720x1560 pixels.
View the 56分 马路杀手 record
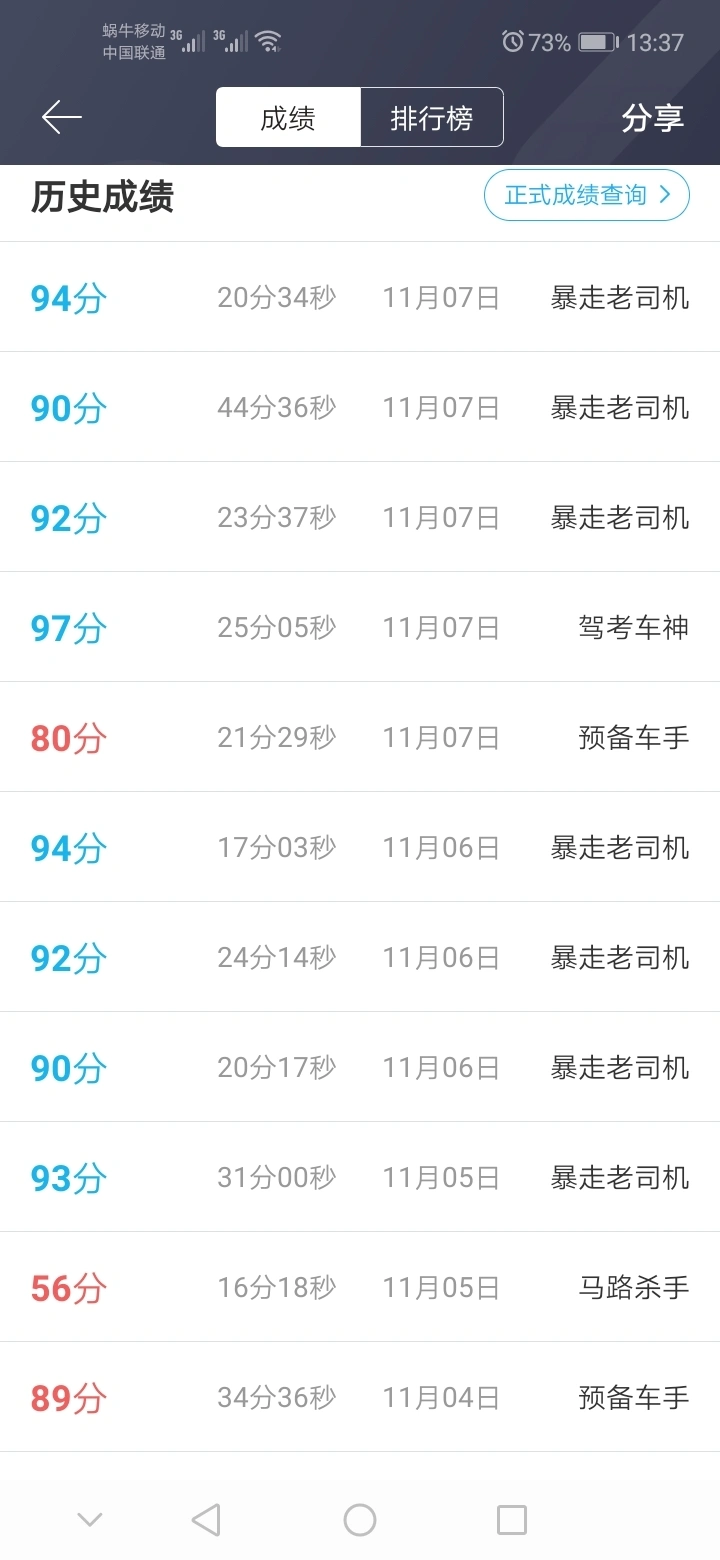[x=360, y=1287]
